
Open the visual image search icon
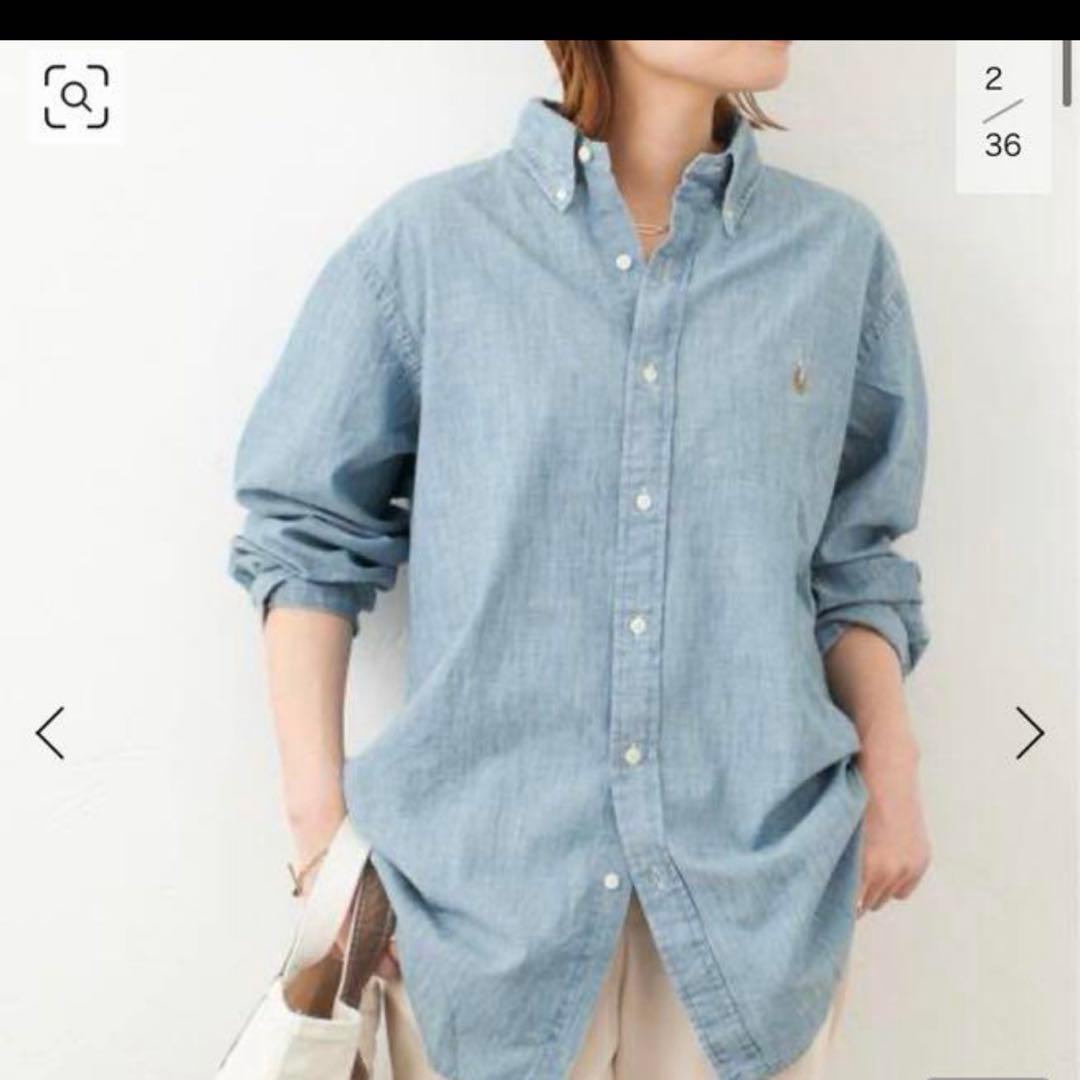[x=76, y=97]
